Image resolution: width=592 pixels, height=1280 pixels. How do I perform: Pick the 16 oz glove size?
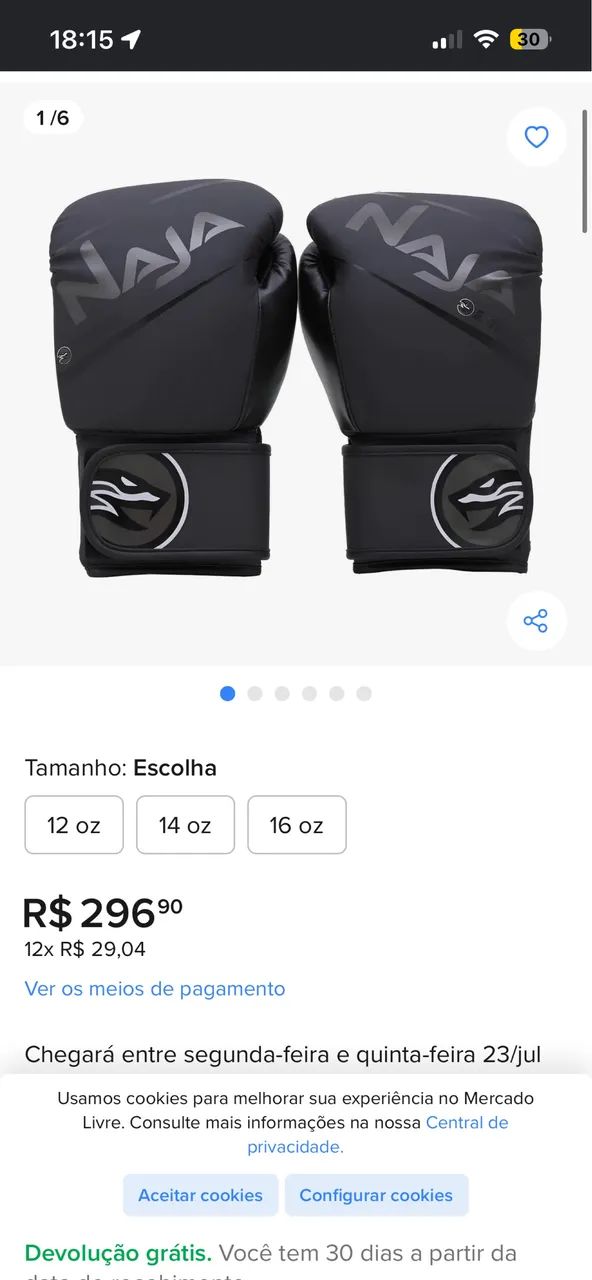coord(297,825)
